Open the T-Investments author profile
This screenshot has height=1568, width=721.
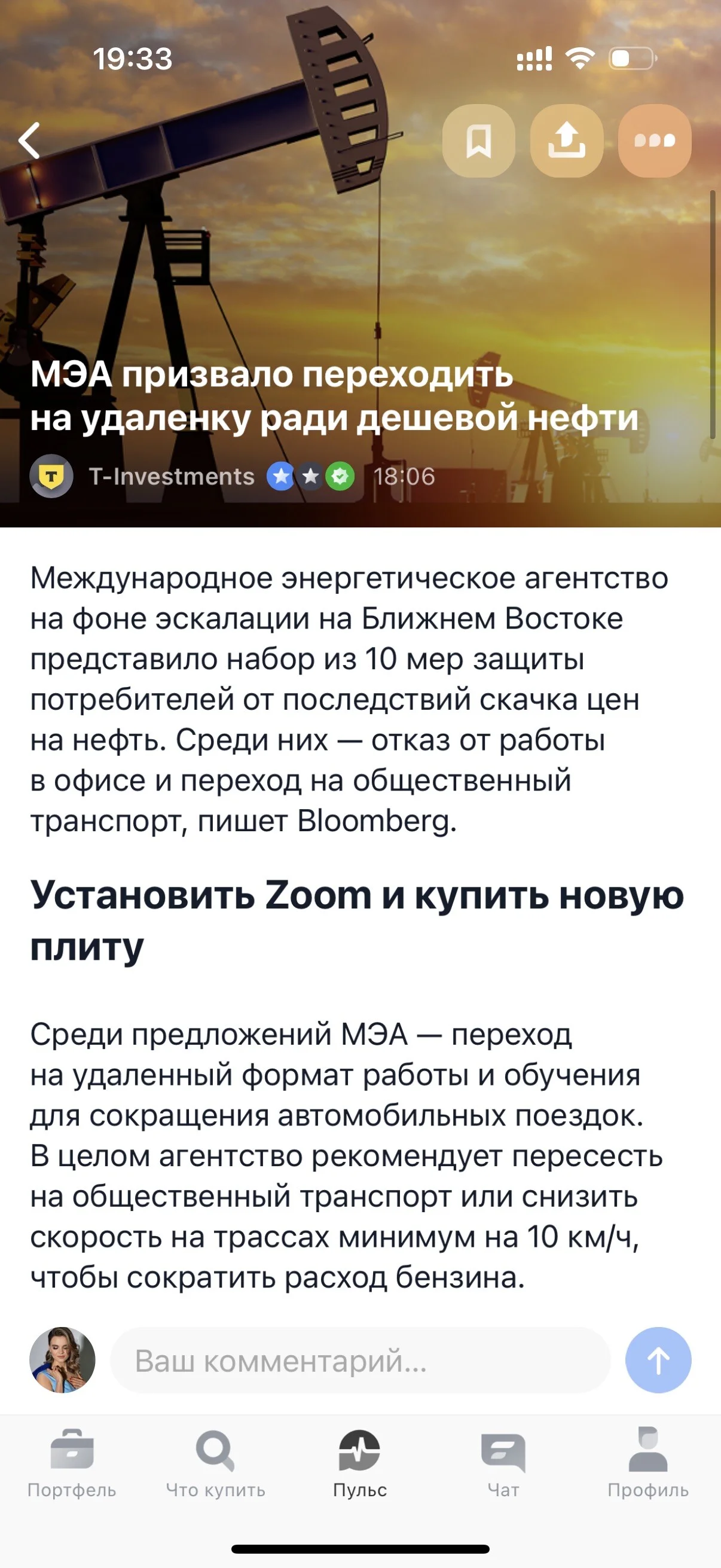(x=172, y=476)
